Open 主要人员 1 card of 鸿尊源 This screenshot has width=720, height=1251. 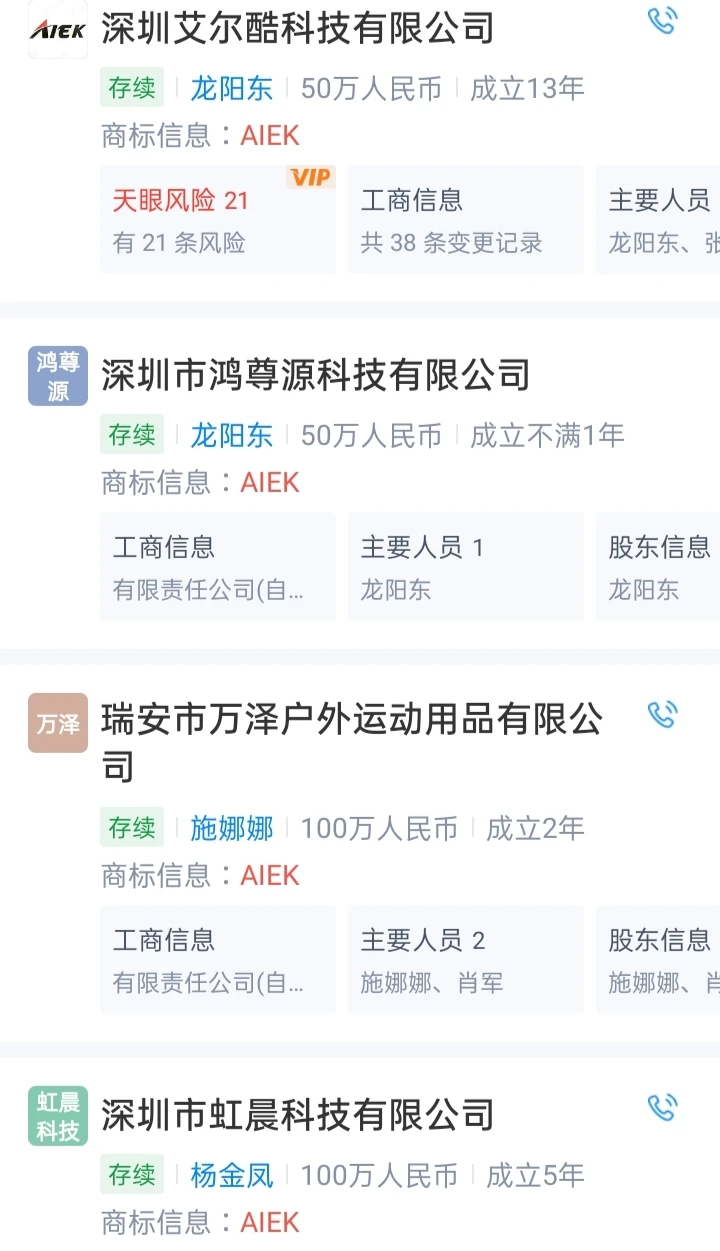(x=465, y=567)
